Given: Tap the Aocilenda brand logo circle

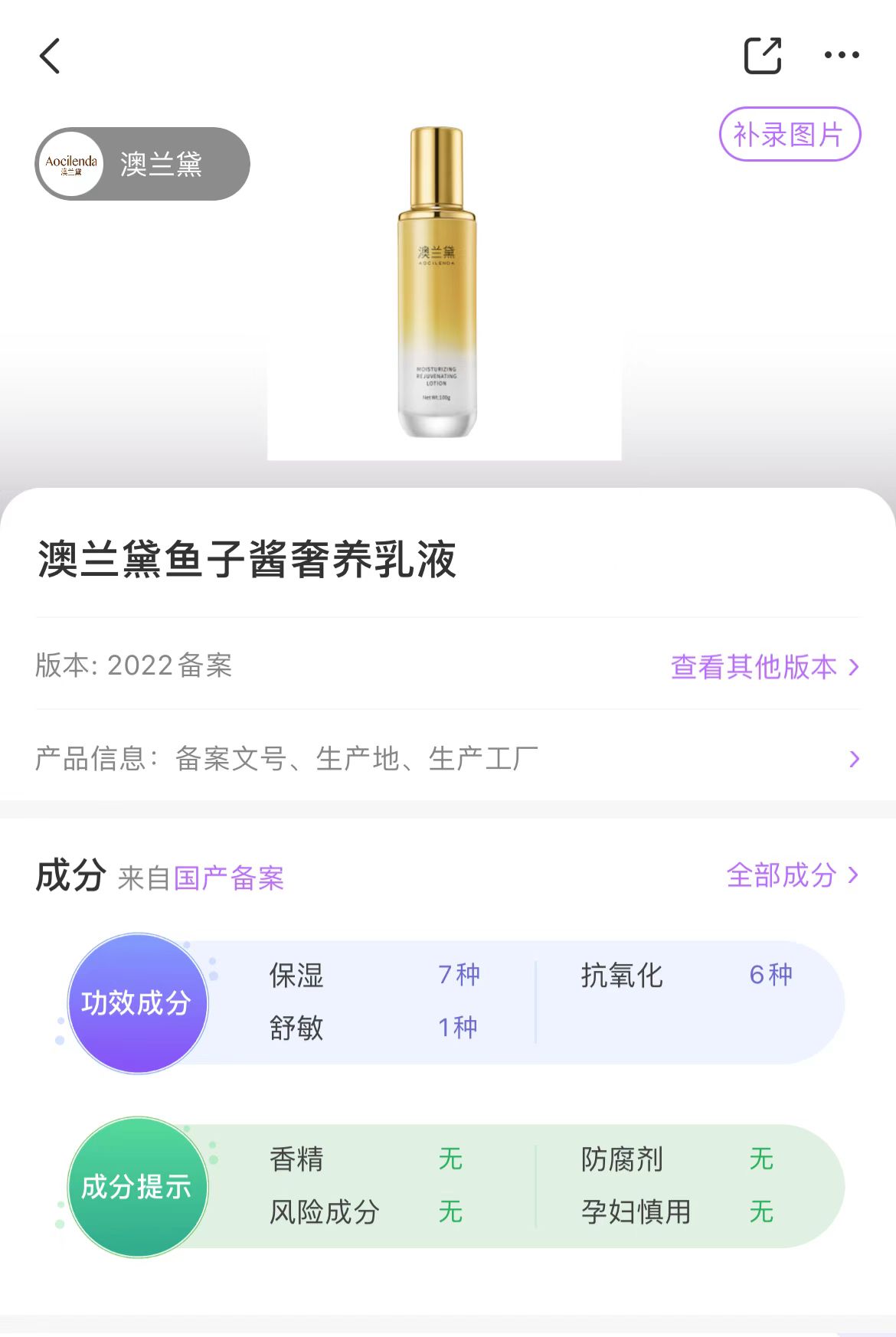Looking at the screenshot, I should point(71,163).
